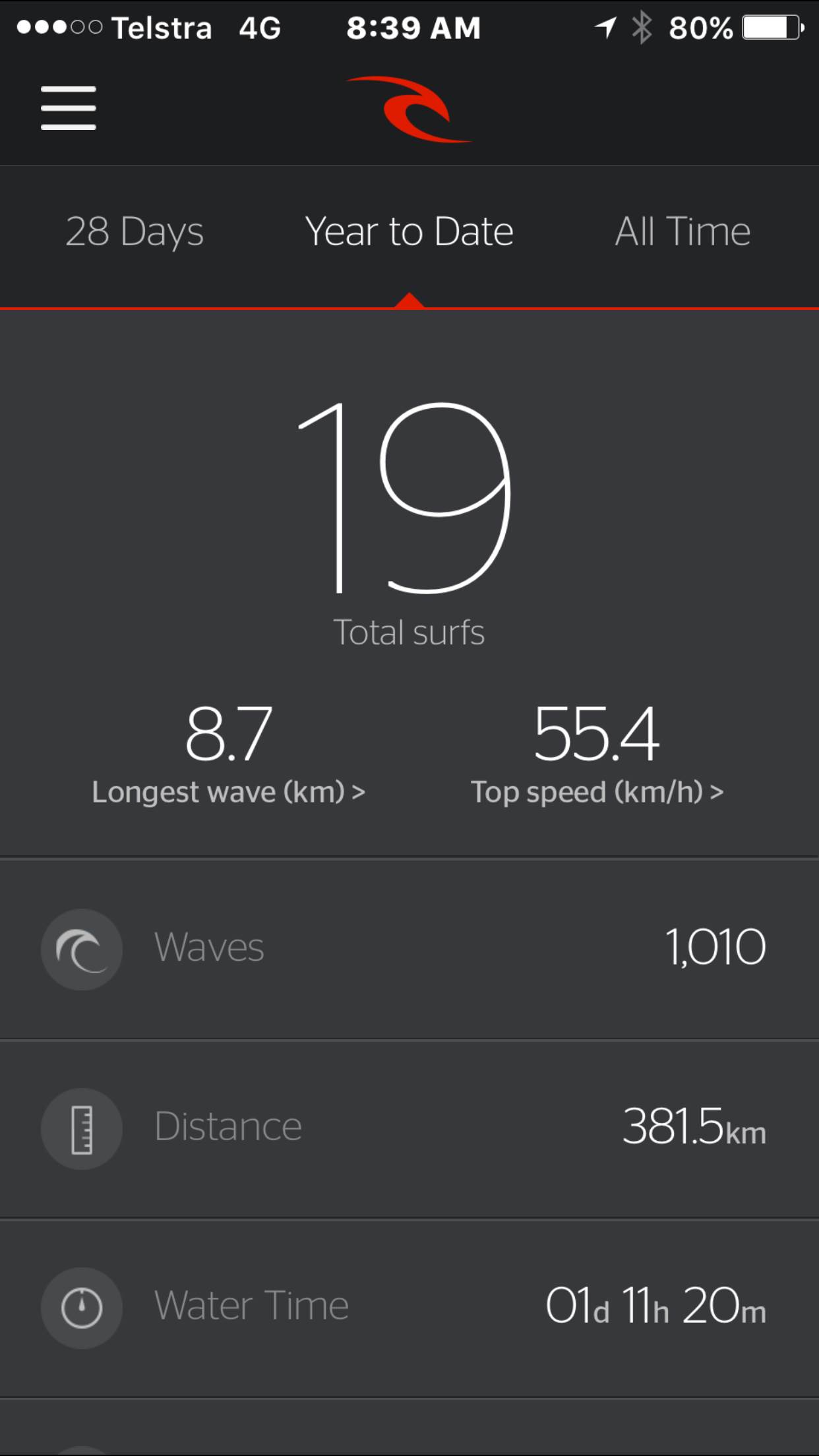View Top speed details

click(597, 791)
